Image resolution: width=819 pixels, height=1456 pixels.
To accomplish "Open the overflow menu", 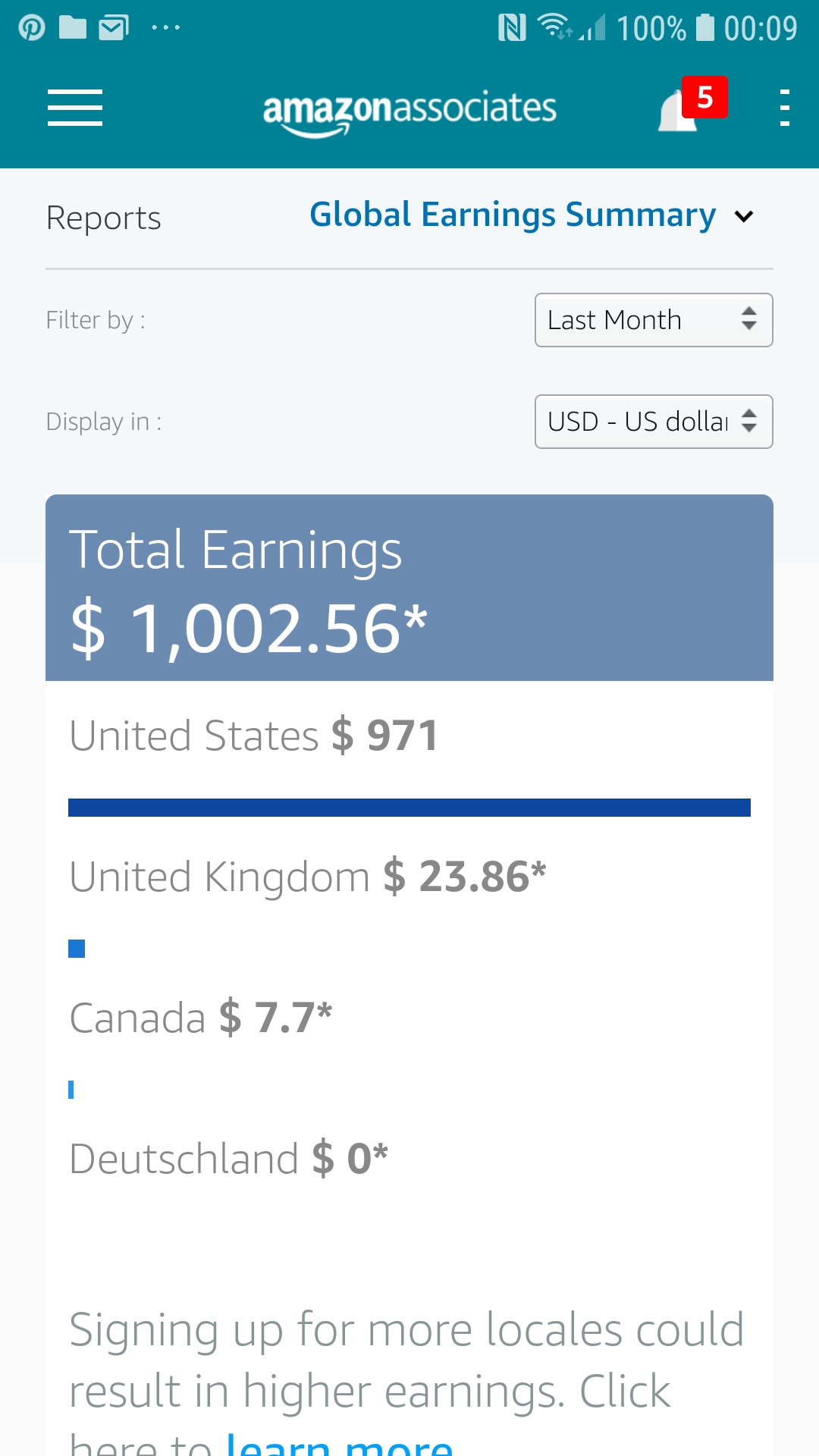I will click(785, 108).
